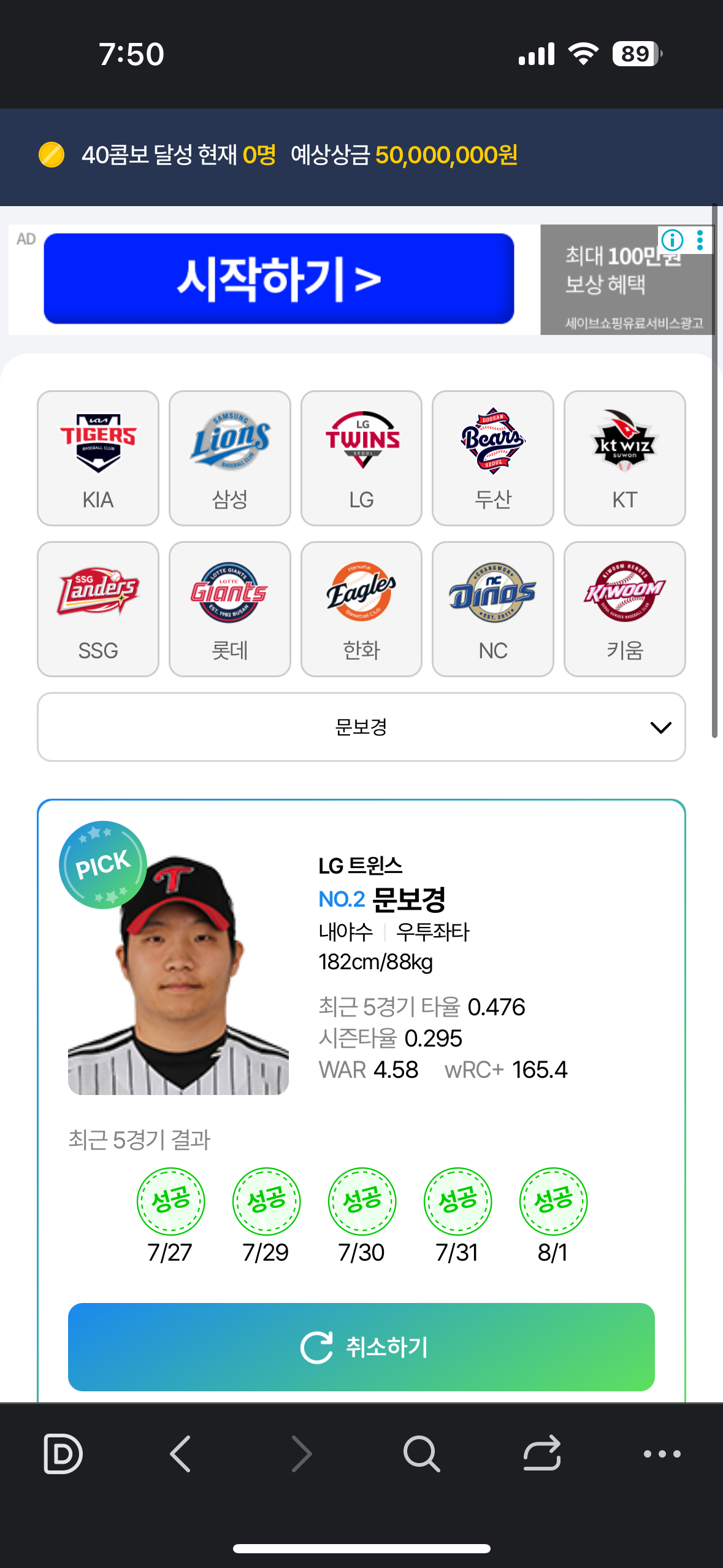The height and width of the screenshot is (1568, 723).
Task: Open the browser more options menu
Action: tap(662, 1454)
